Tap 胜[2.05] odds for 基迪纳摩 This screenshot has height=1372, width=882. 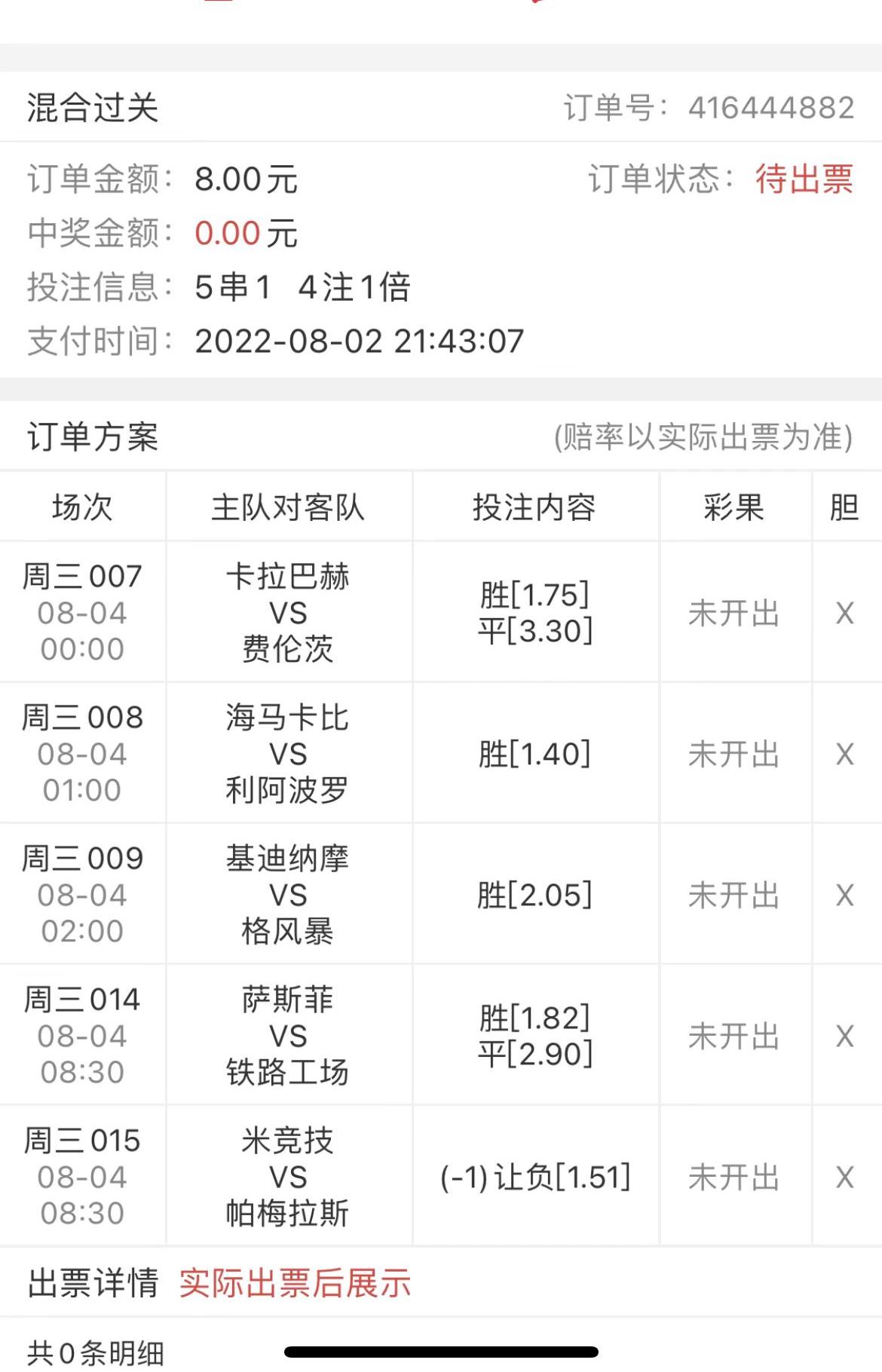(534, 895)
